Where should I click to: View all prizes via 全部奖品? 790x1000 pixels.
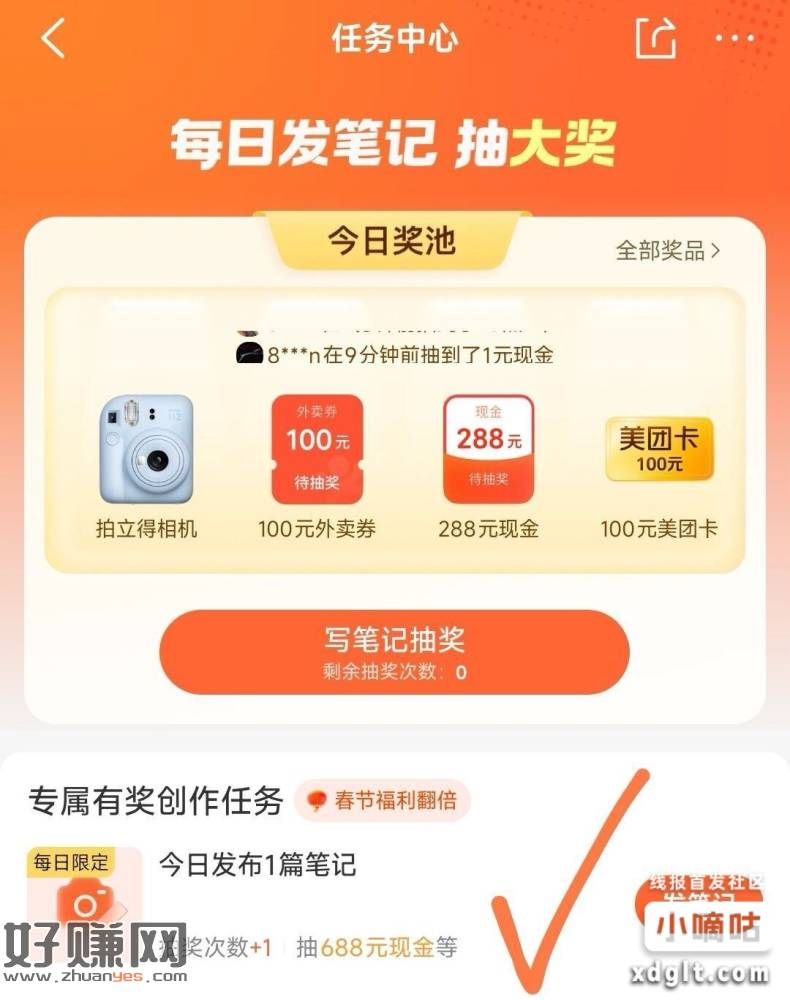(667, 250)
